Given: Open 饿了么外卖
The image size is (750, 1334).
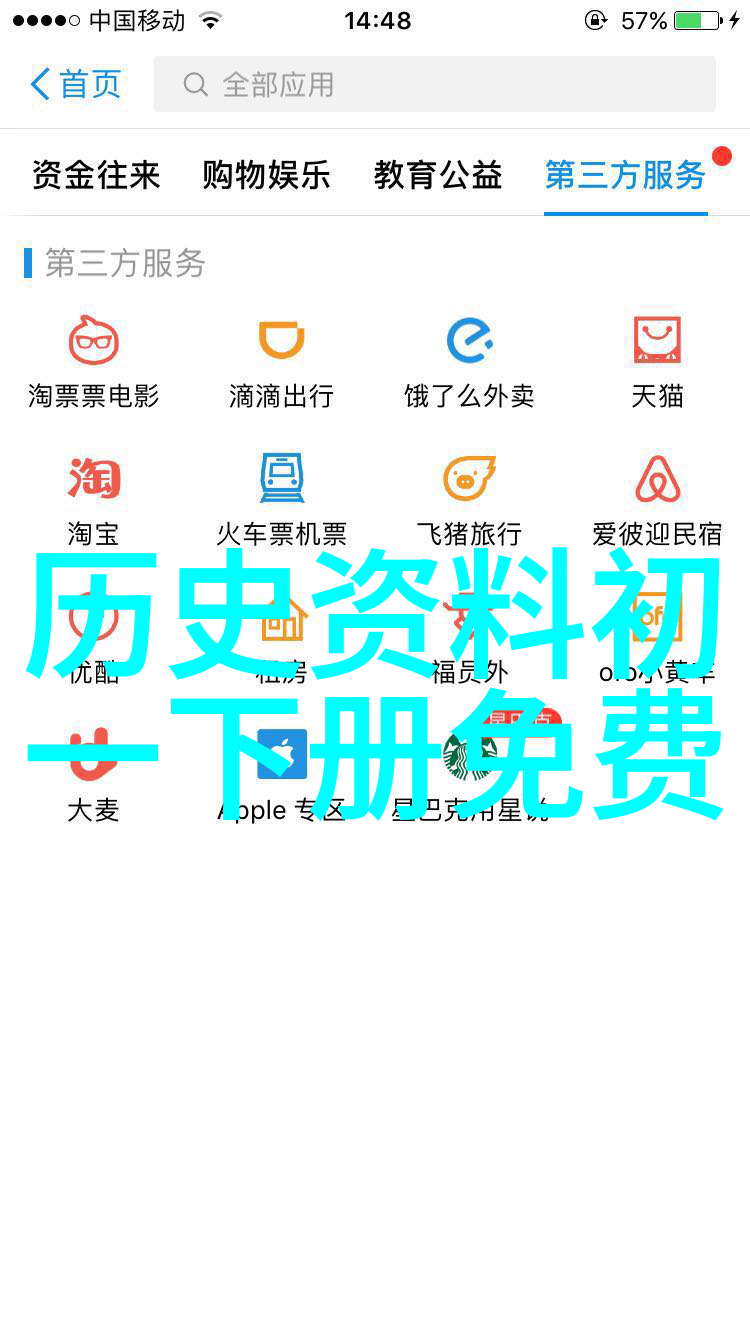Looking at the screenshot, I should 469,360.
